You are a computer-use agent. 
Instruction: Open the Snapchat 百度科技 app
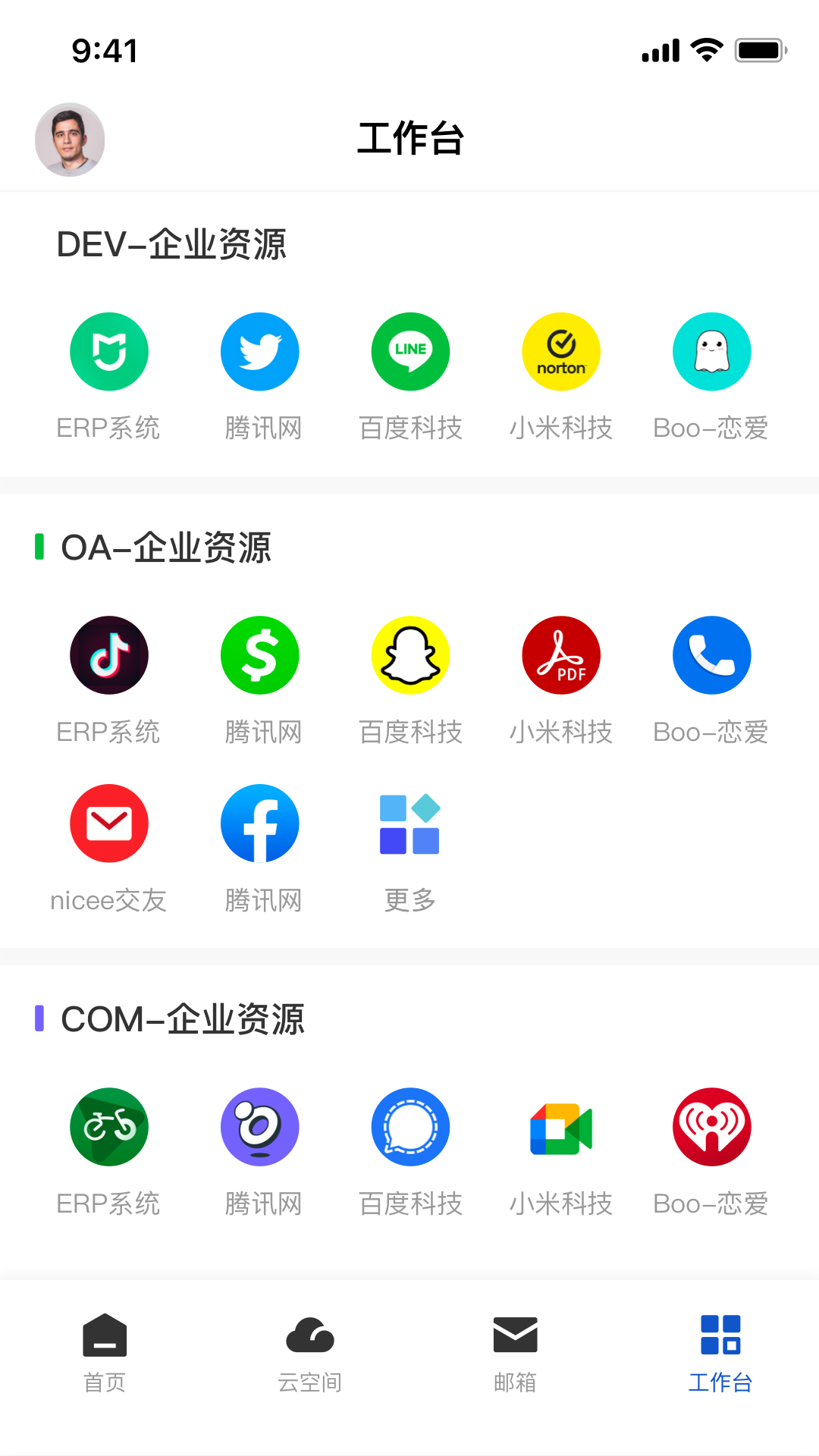click(410, 654)
